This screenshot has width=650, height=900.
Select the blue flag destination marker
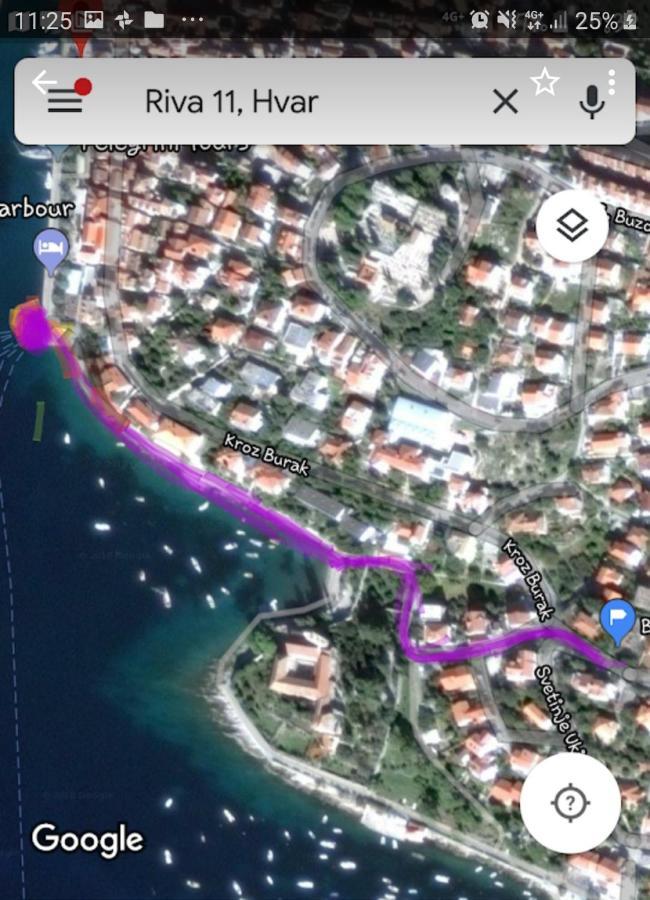coord(618,622)
